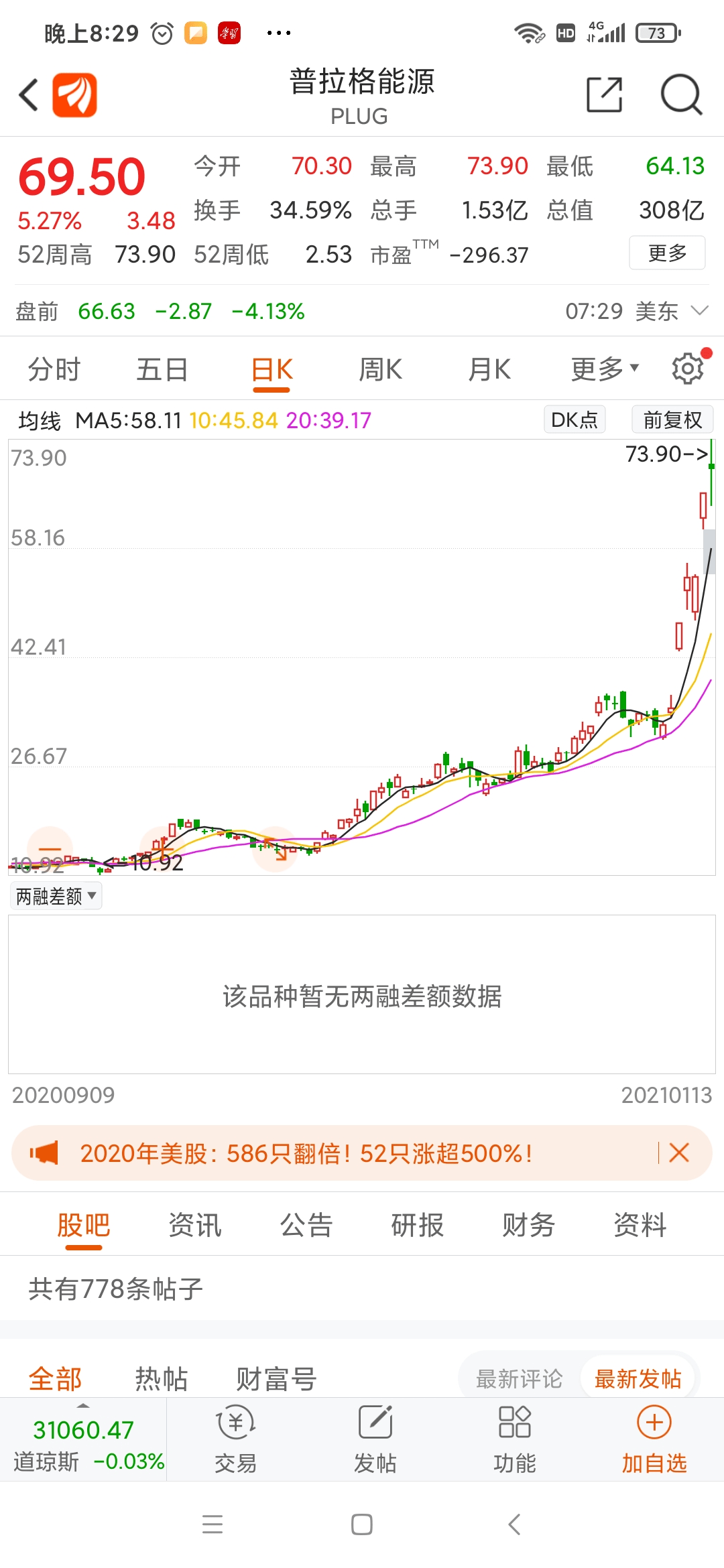Screen dimensions: 724x1568
Task: Switch chart to 五日 view
Action: tap(162, 369)
